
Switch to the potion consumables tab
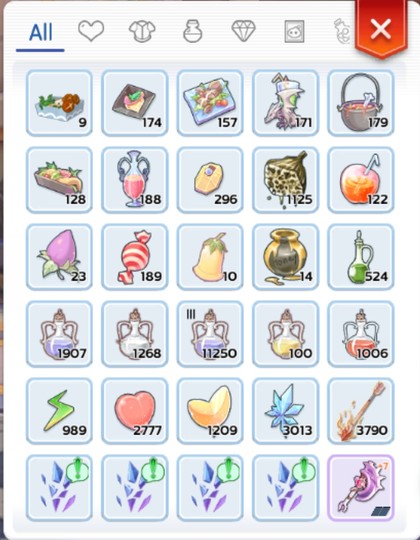192,31
